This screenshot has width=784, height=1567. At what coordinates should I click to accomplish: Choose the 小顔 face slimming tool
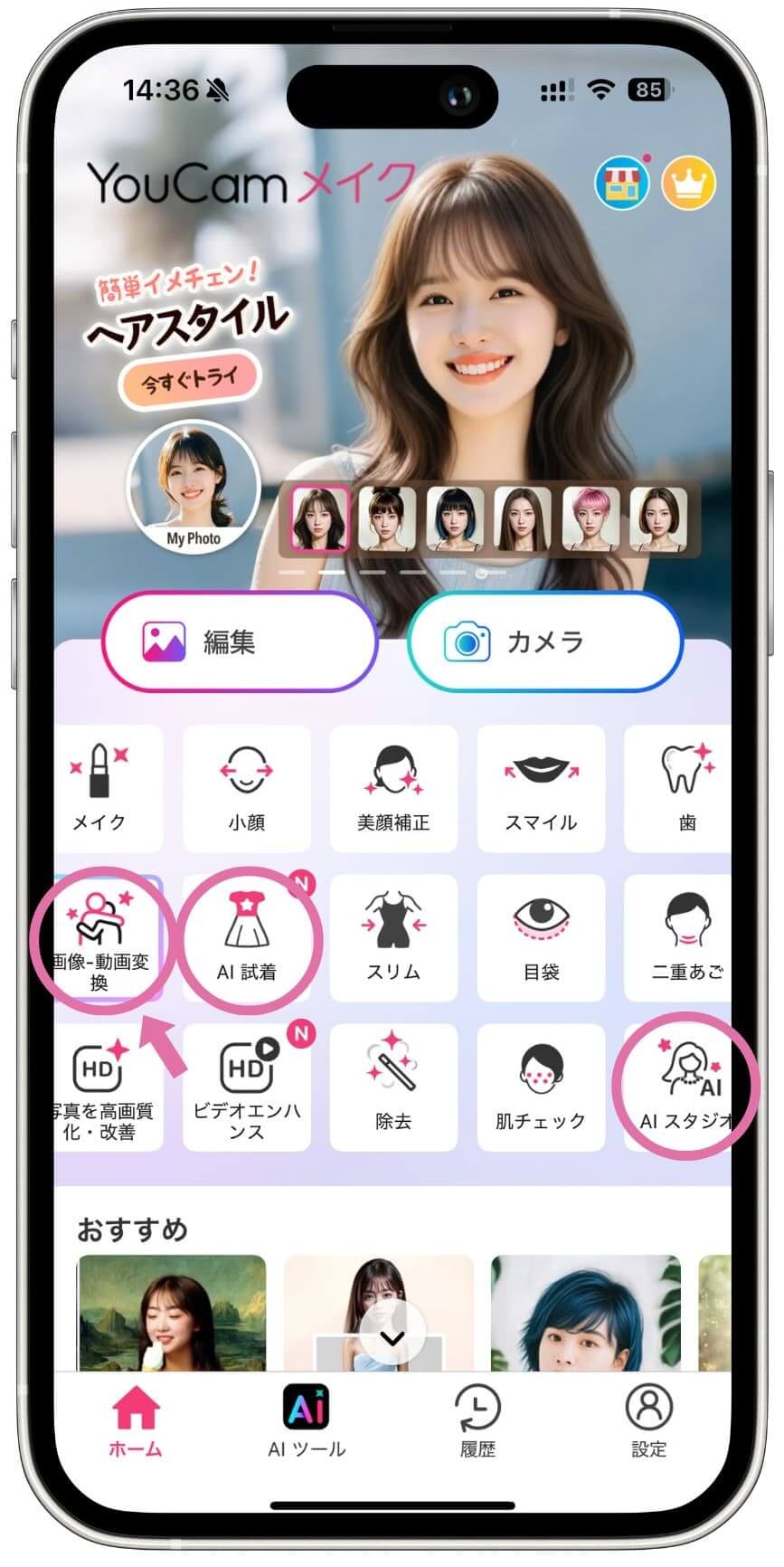coord(247,788)
